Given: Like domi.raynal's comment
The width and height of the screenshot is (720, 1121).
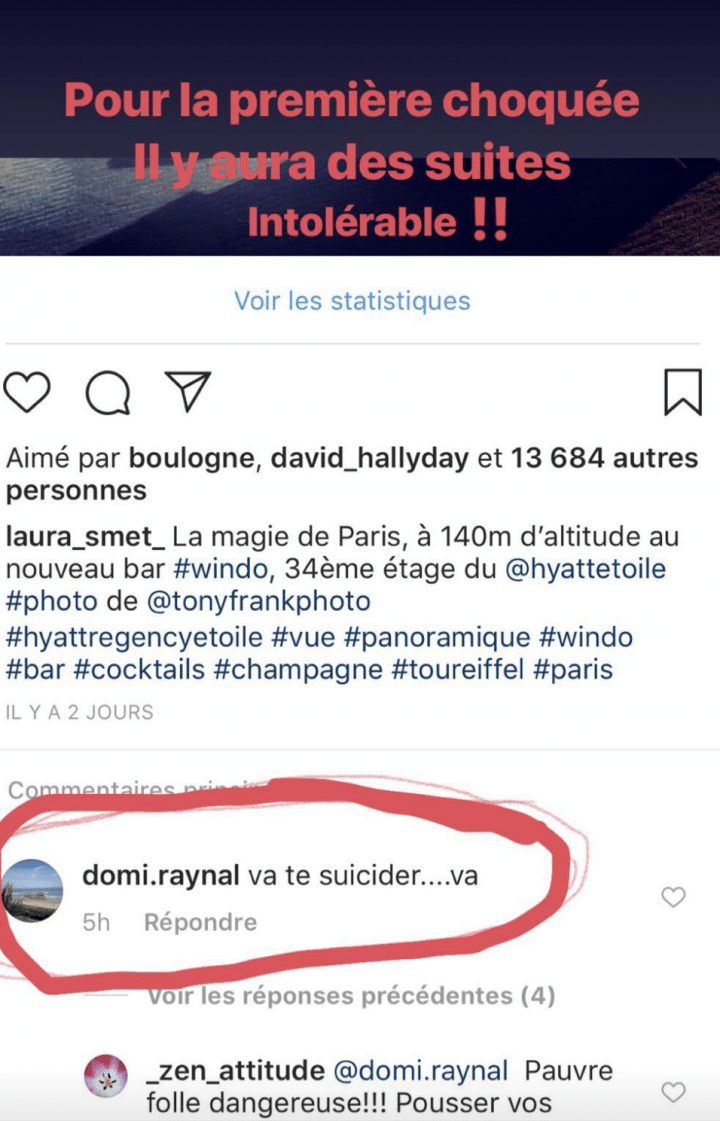Looking at the screenshot, I should coord(674,898).
